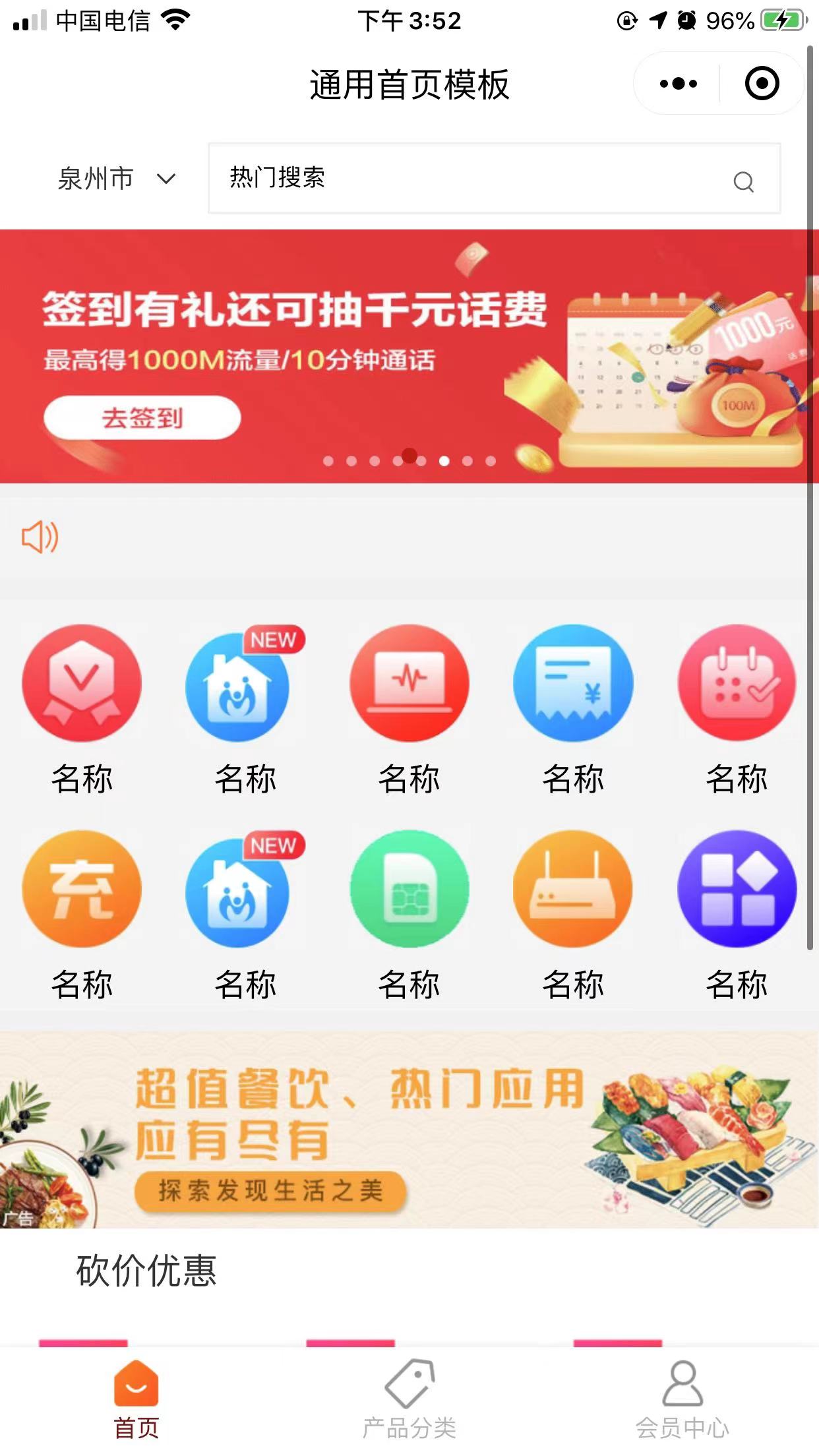Tap the 去签到 sign-in button

[142, 417]
